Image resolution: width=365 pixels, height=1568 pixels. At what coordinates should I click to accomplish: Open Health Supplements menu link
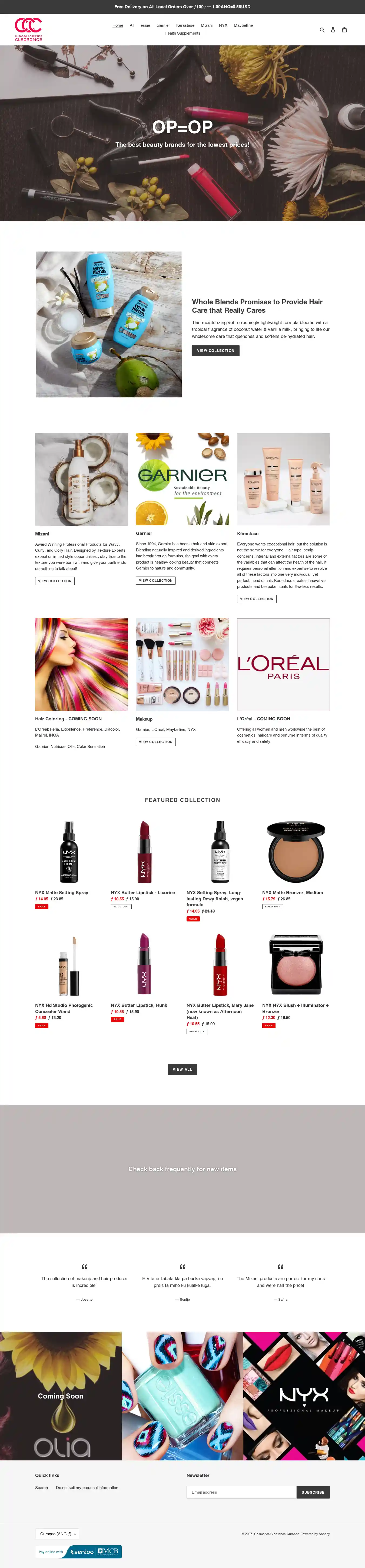click(182, 34)
